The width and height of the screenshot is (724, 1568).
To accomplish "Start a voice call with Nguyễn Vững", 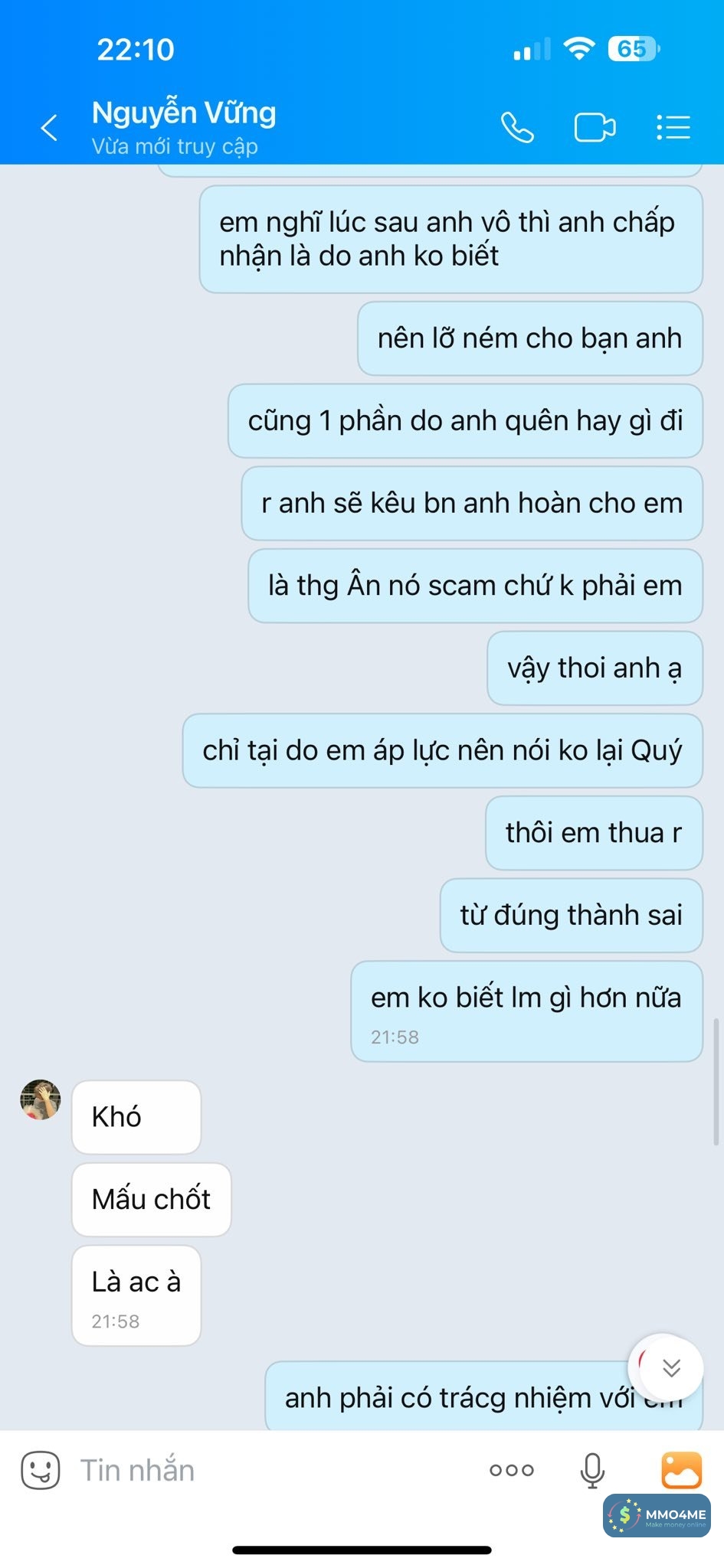I will point(517,127).
